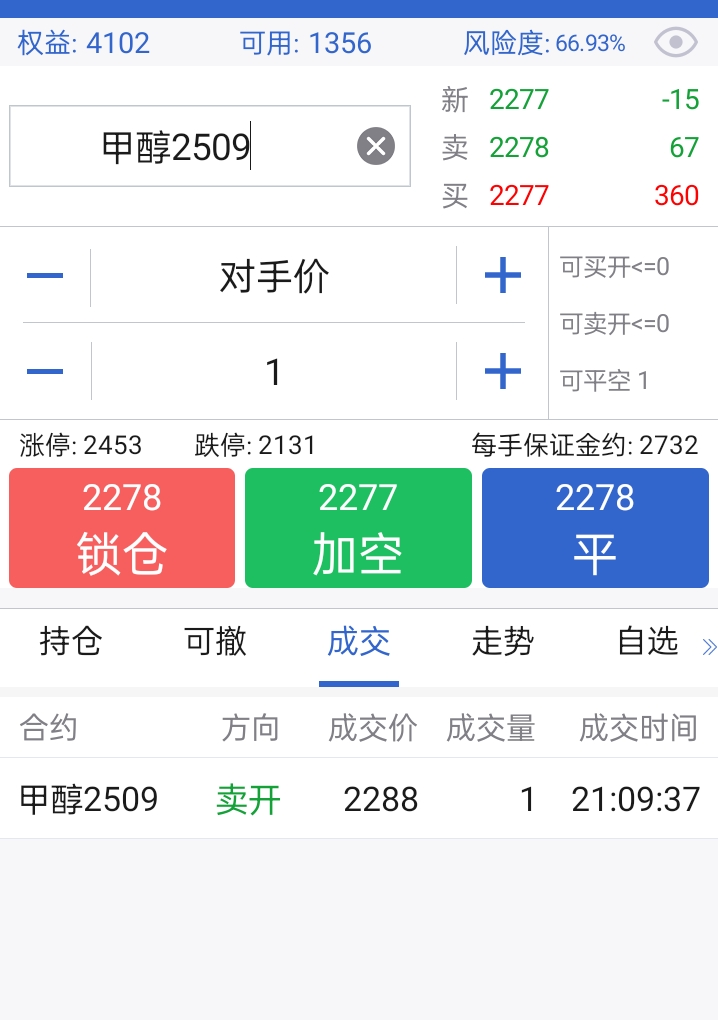Switch to the 持仓 tab
Viewport: 718px width, 1020px height.
[71, 641]
